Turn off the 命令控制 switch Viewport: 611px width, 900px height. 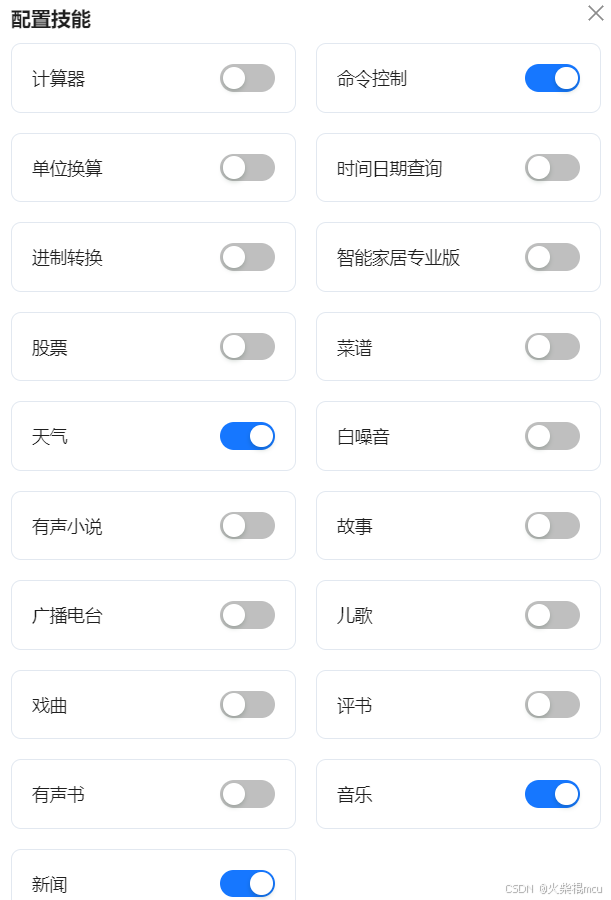(x=552, y=78)
